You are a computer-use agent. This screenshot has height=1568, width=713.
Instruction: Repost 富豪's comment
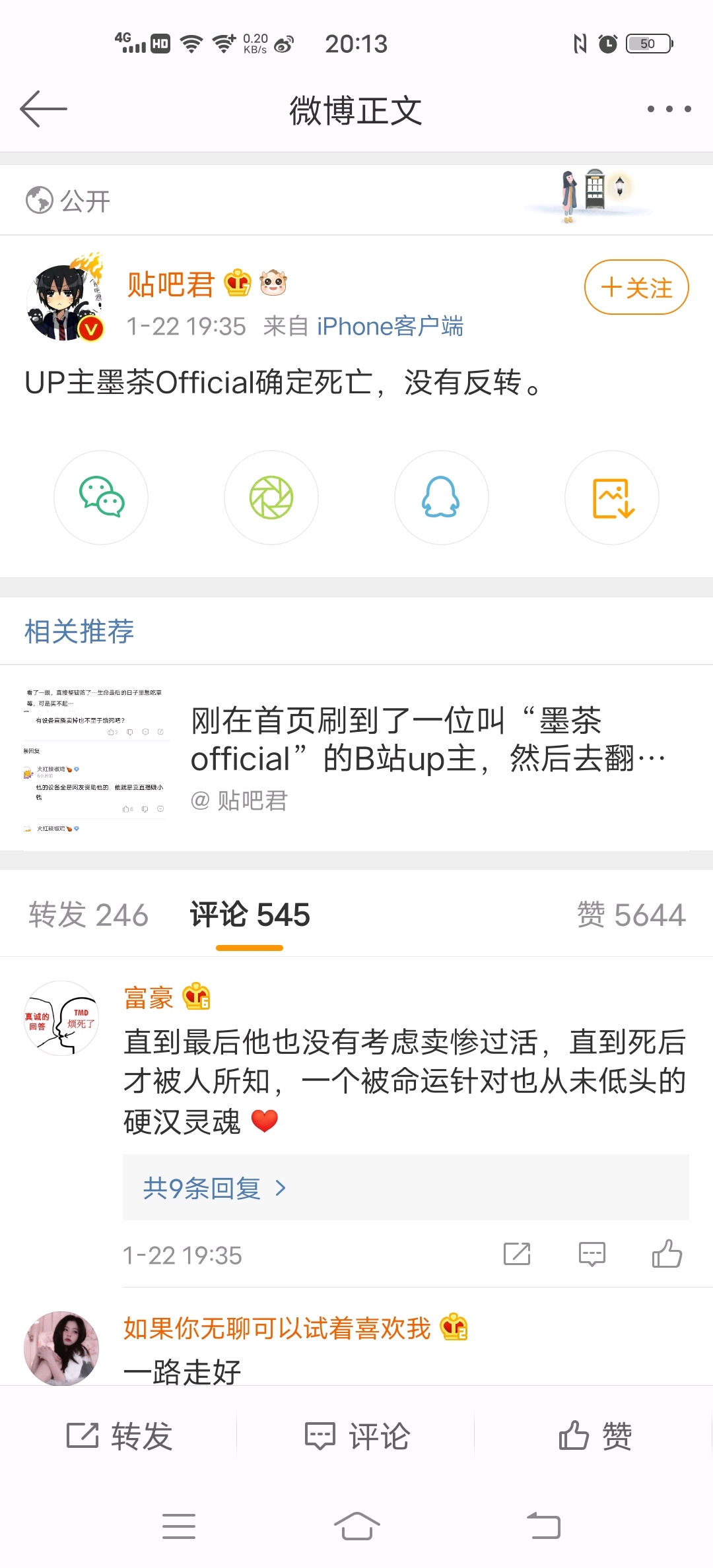tap(517, 1254)
